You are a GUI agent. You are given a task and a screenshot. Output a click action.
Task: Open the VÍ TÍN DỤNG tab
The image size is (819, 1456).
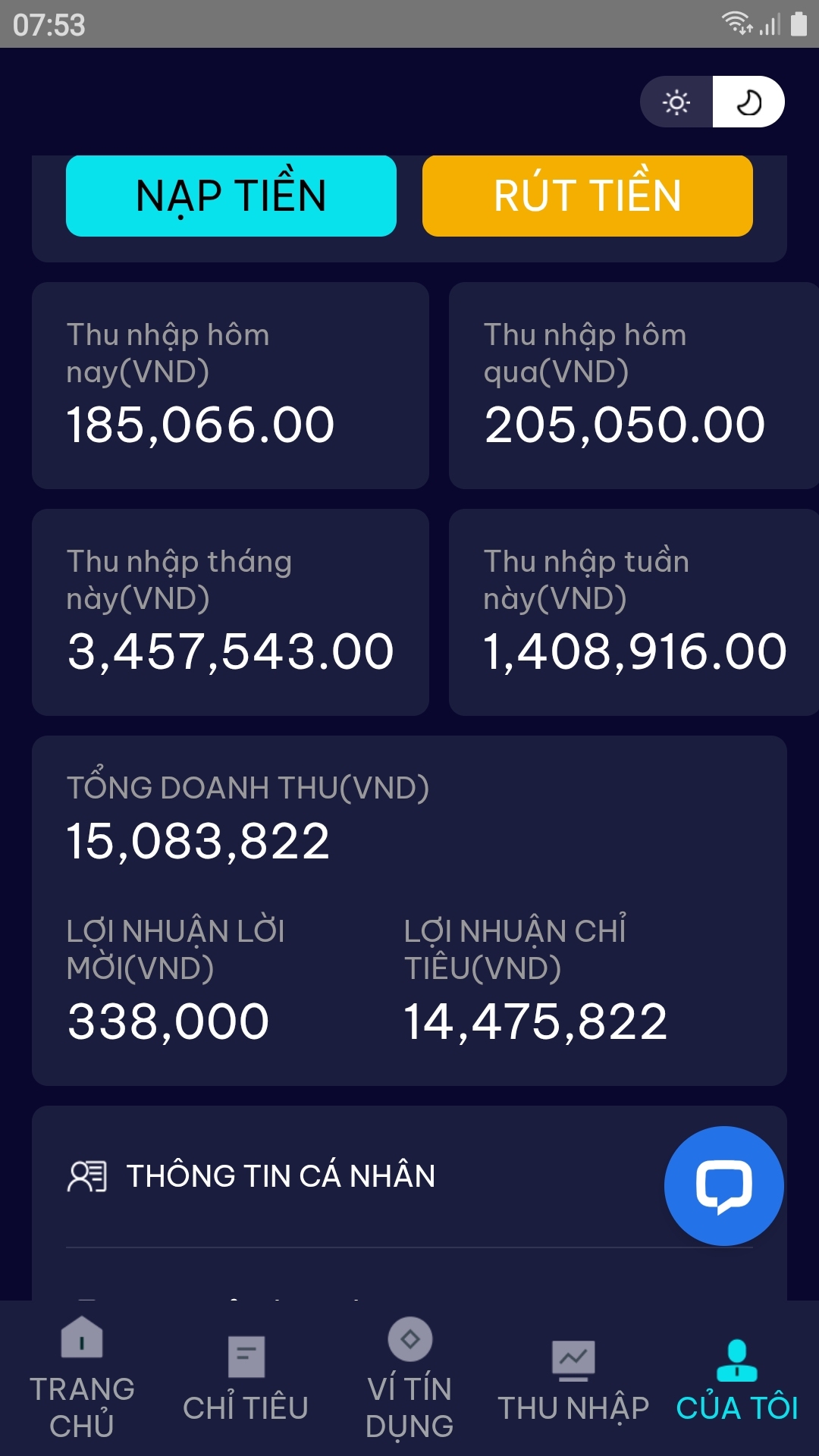pyautogui.click(x=409, y=1379)
